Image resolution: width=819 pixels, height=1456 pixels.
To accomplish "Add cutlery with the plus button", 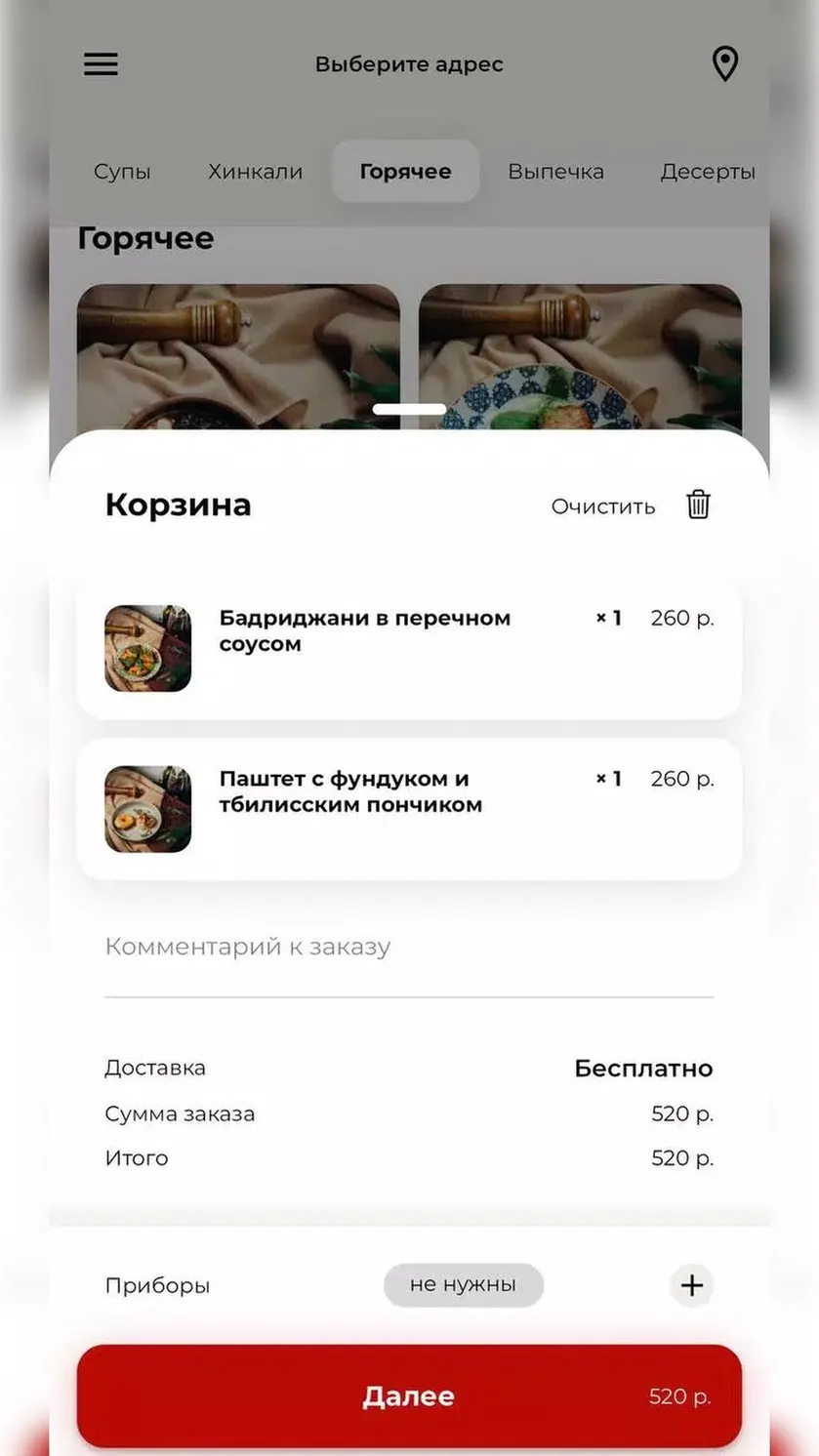I will pos(691,1285).
